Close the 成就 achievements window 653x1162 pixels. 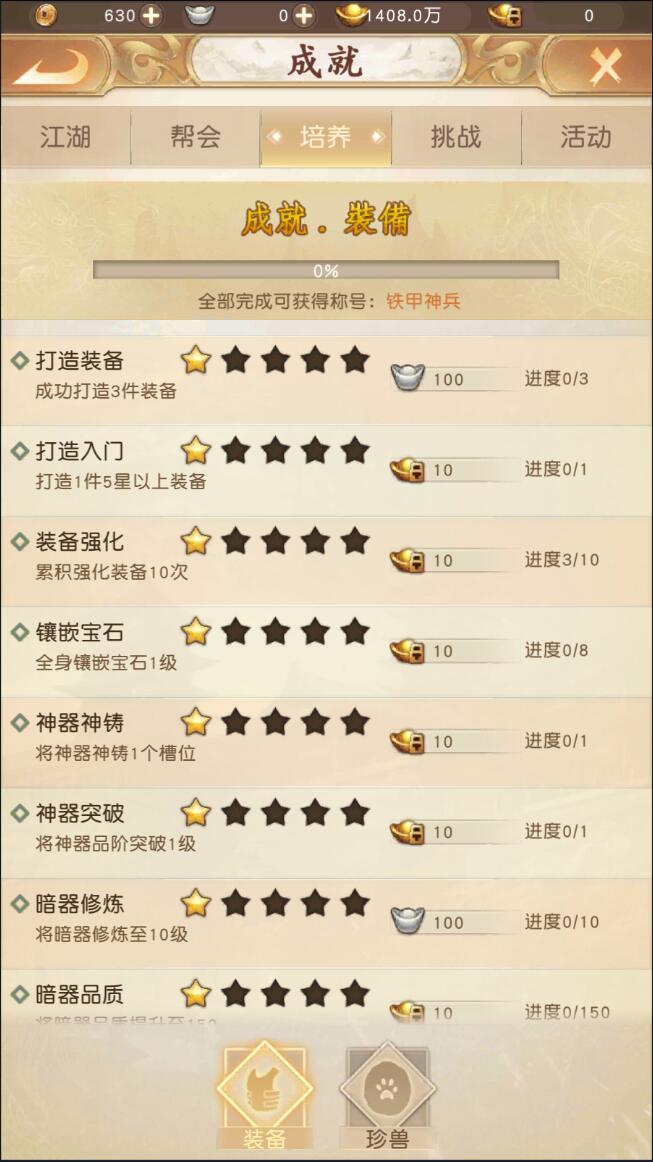point(604,66)
